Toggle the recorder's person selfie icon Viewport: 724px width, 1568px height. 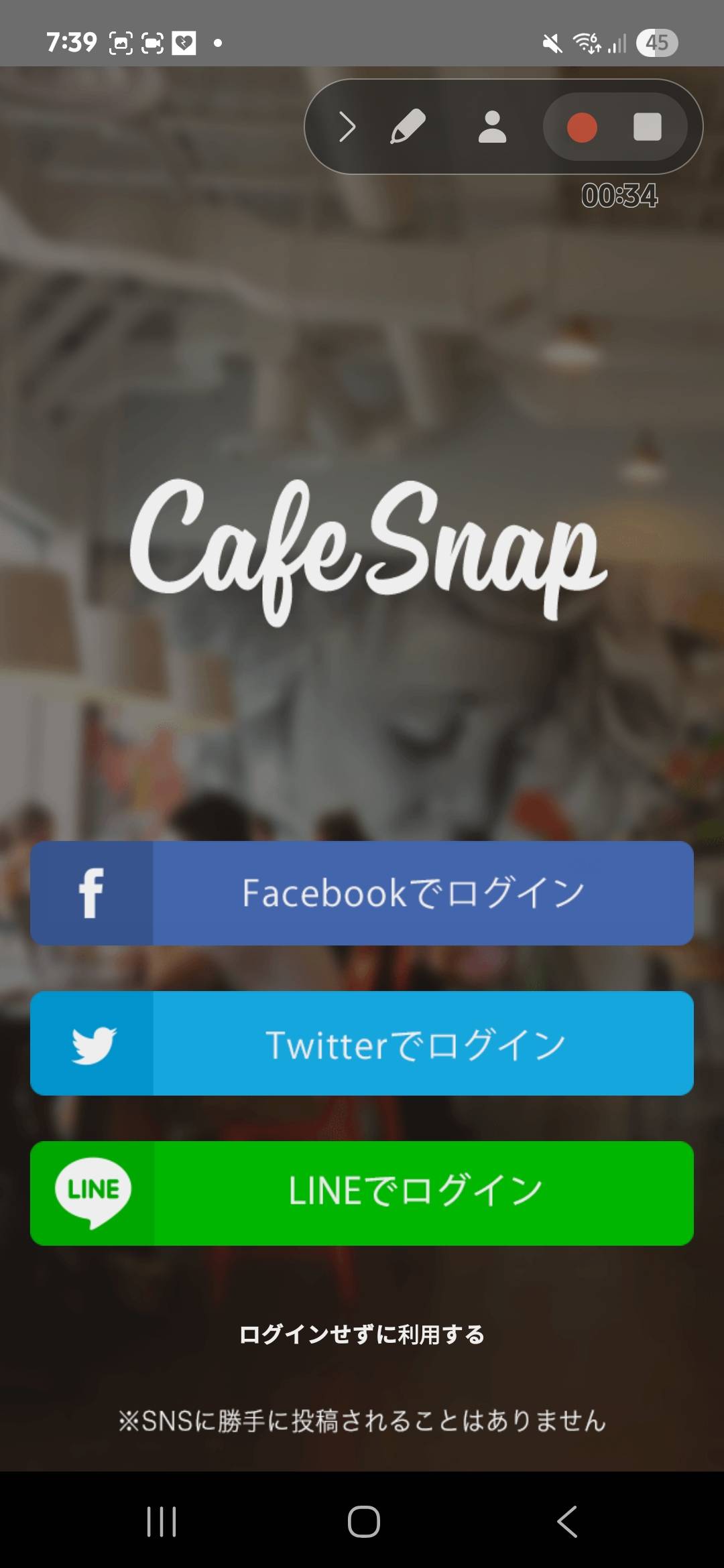tap(492, 127)
